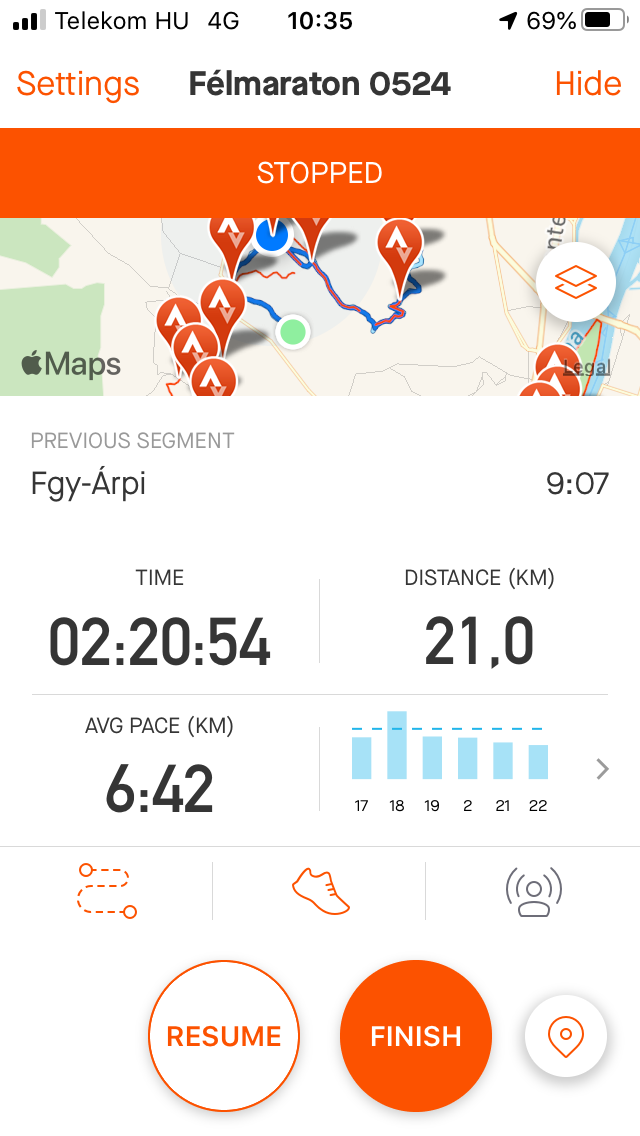Expand the splits chart with chevron
640x1136 pixels.
click(602, 769)
